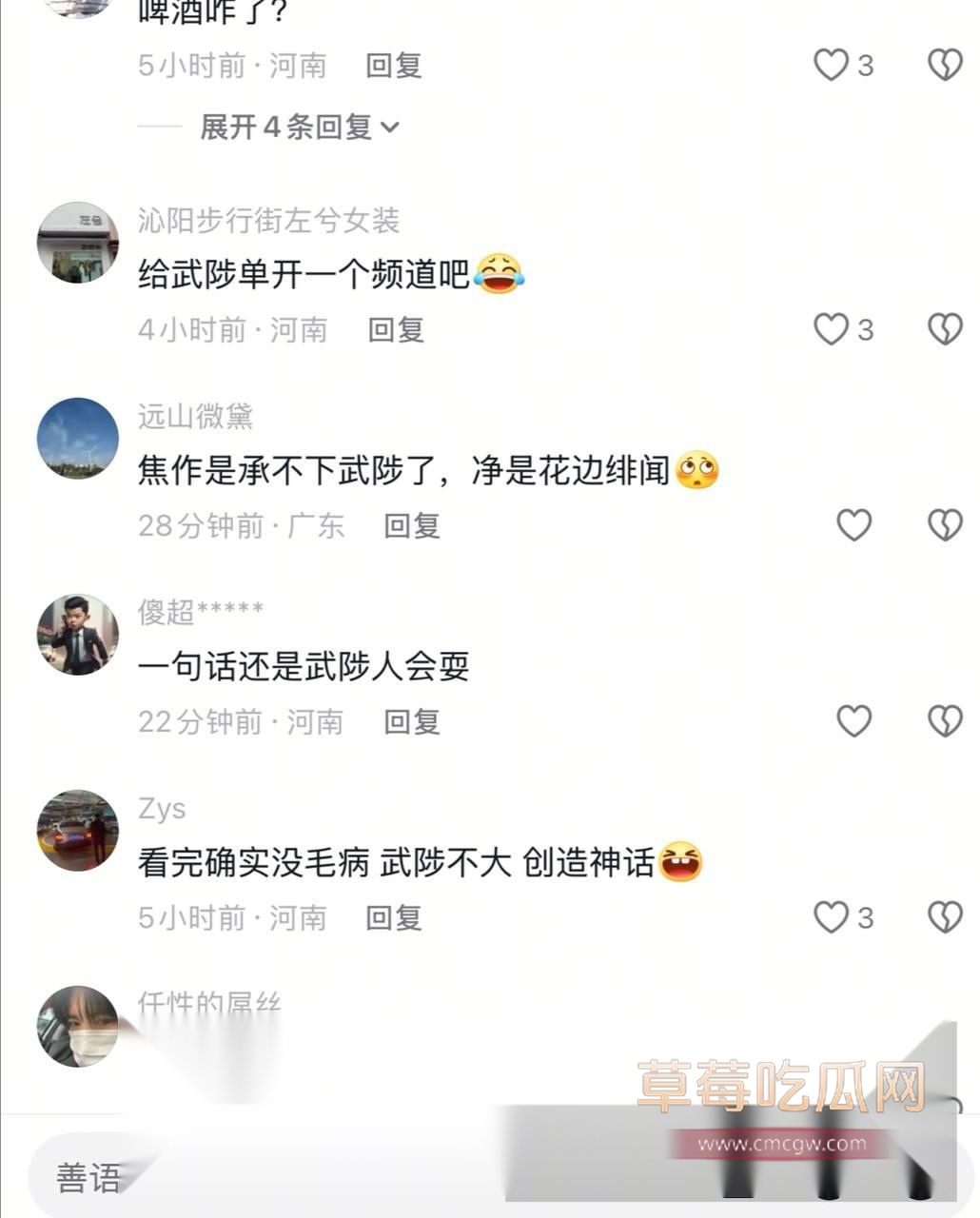The image size is (980, 1218).
Task: Open 傻超*****'s profile avatar
Action: coord(77,635)
